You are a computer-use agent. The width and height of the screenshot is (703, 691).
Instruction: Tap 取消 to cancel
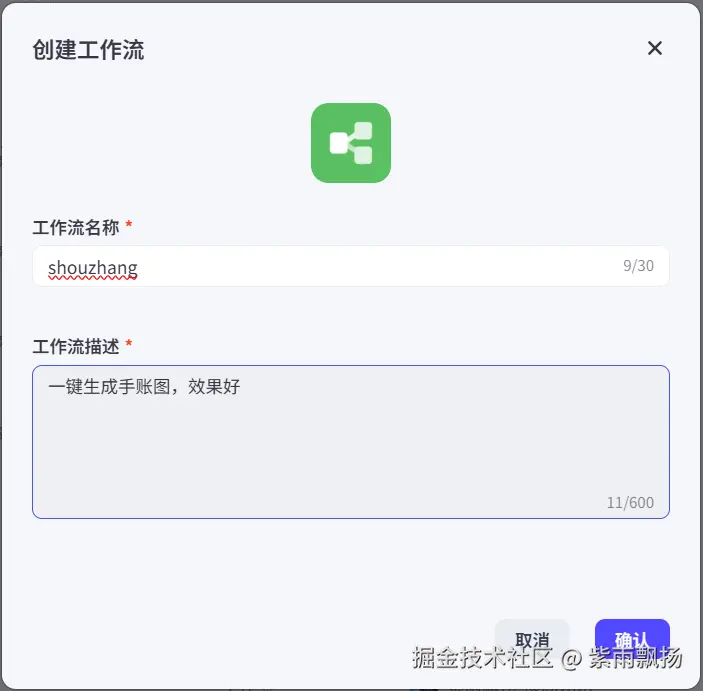(532, 638)
